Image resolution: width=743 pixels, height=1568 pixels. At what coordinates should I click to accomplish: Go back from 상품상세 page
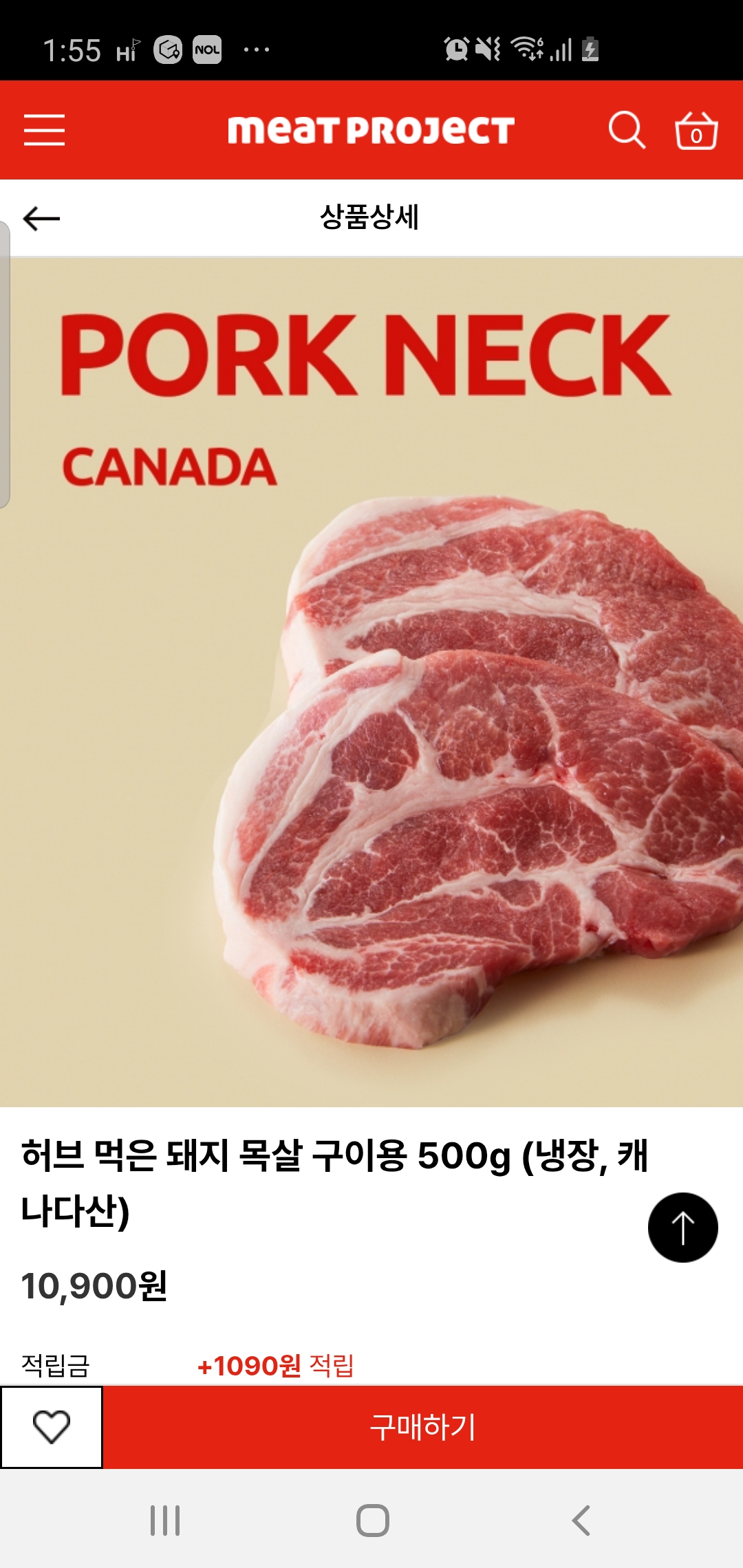(41, 219)
